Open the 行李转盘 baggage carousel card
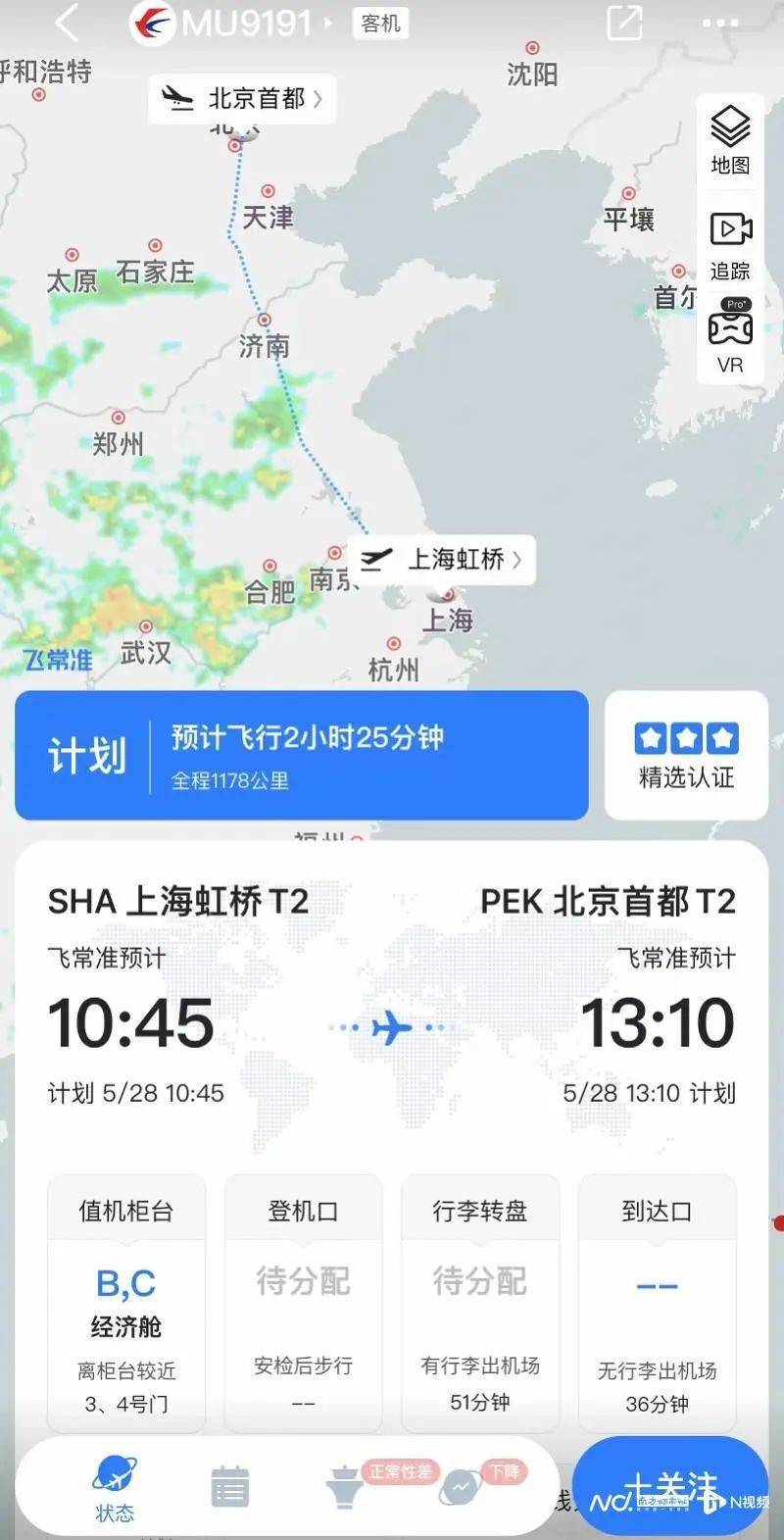Screen dimensions: 784x1540 (x=480, y=1304)
